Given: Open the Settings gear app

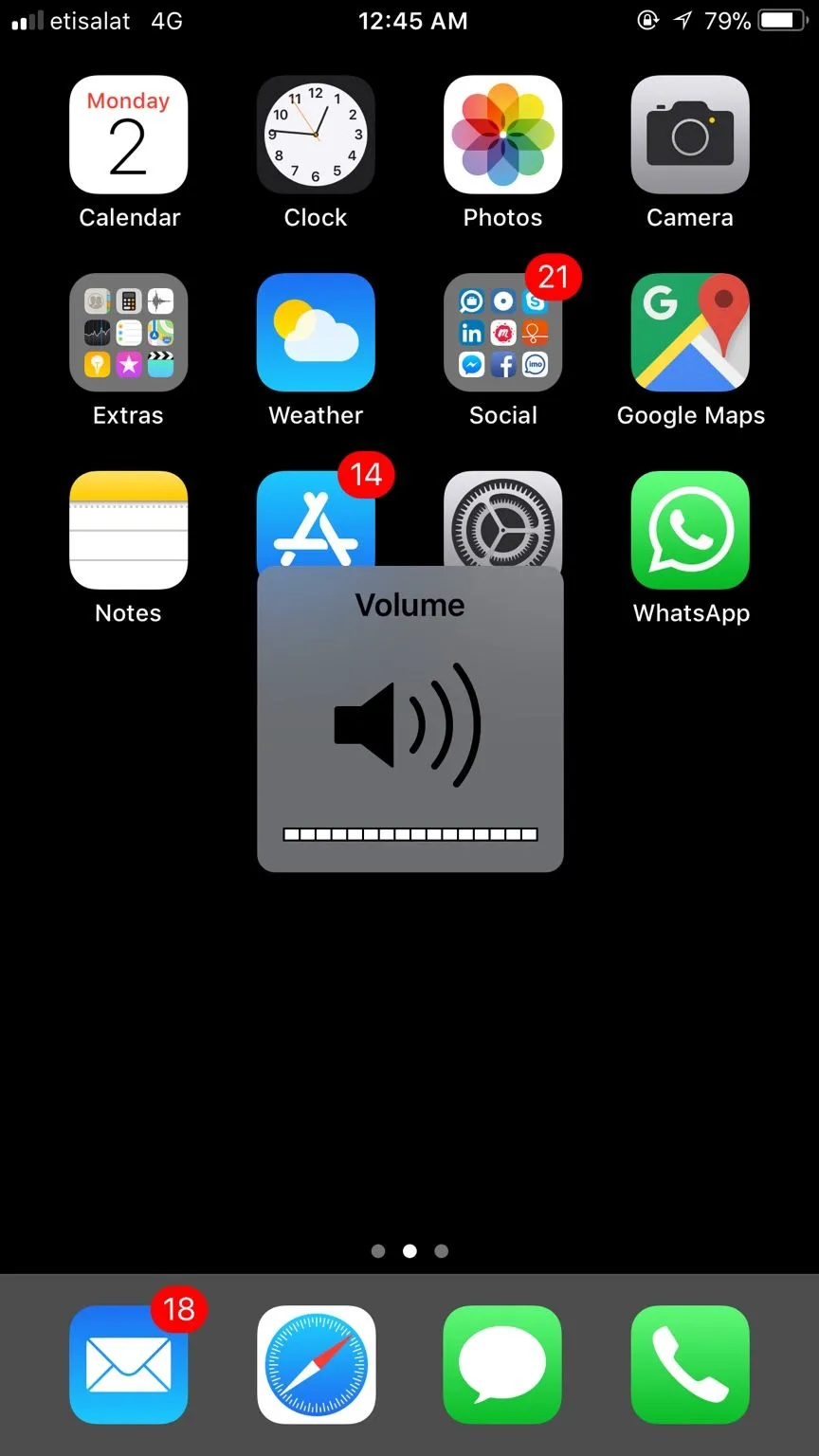Looking at the screenshot, I should (x=502, y=519).
